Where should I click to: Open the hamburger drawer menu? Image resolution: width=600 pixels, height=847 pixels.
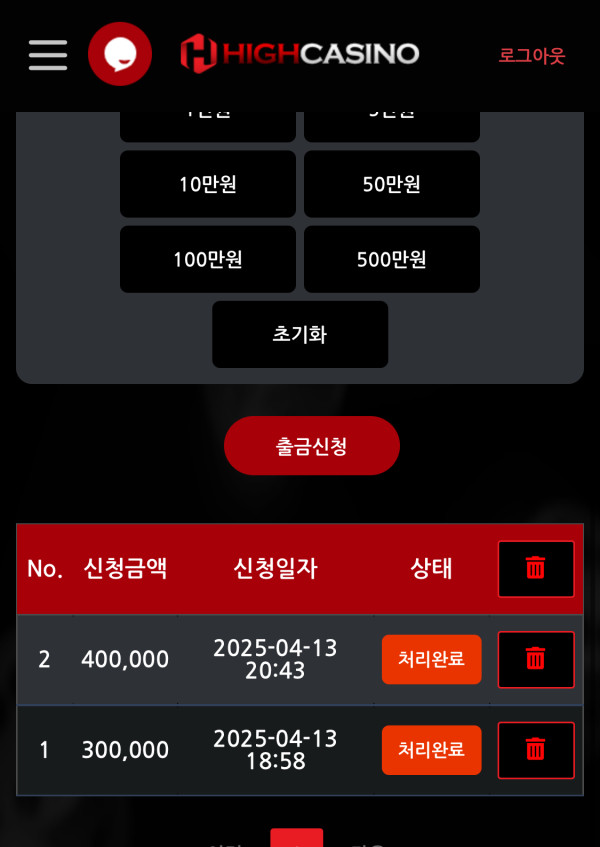click(x=48, y=55)
